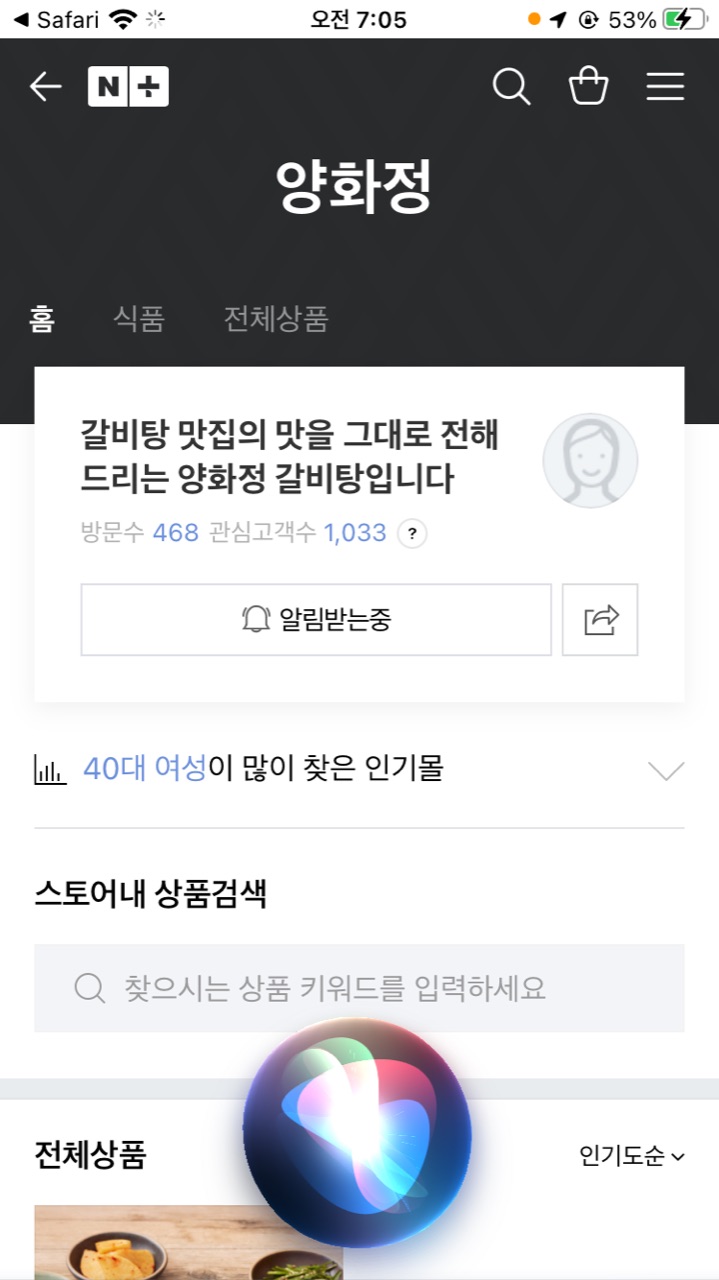Toggle the 알림받는중 notification button
719x1280 pixels.
[x=316, y=620]
